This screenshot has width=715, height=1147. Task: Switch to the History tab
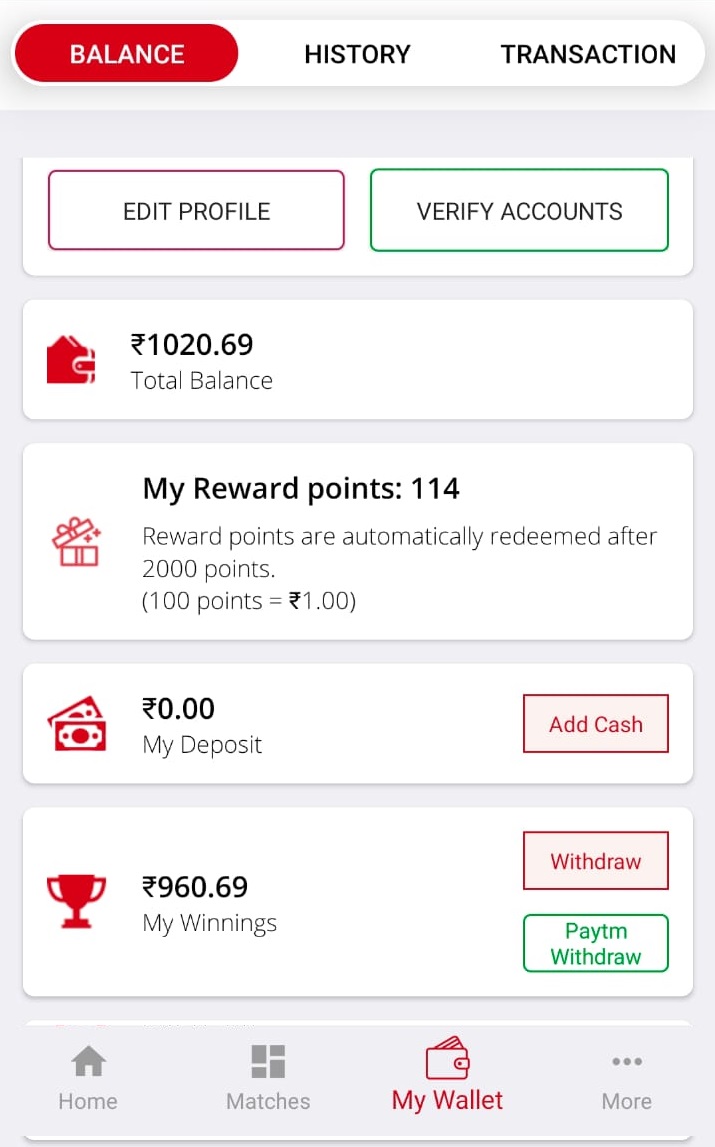pyautogui.click(x=357, y=54)
